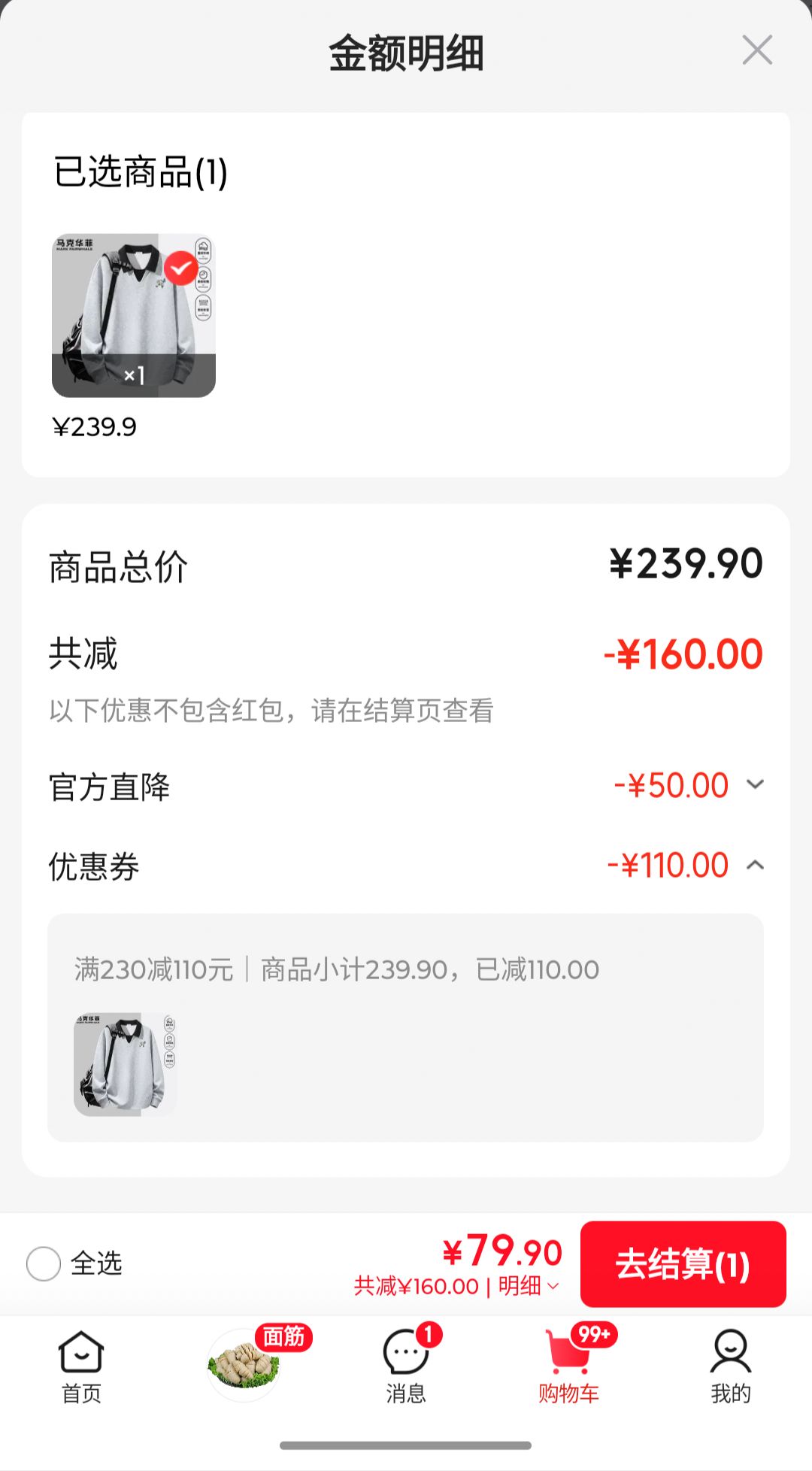Open the selected sweater priced ¥239.9
The image size is (812, 1471).
click(134, 315)
